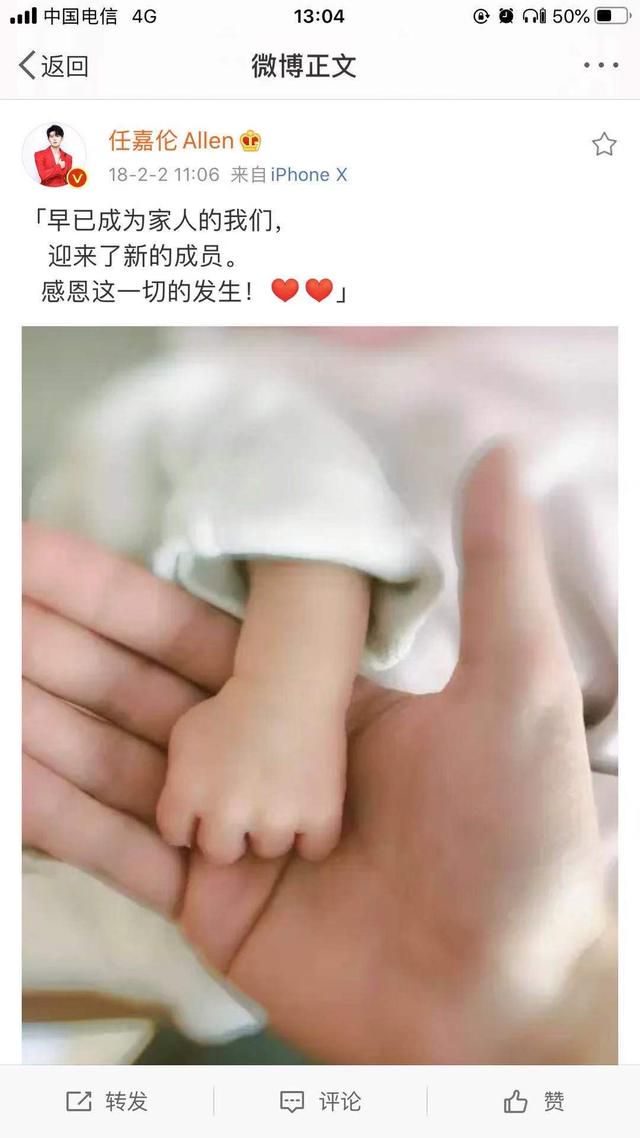Go back using the 返回 button
Image resolution: width=640 pixels, height=1138 pixels.
(54, 66)
